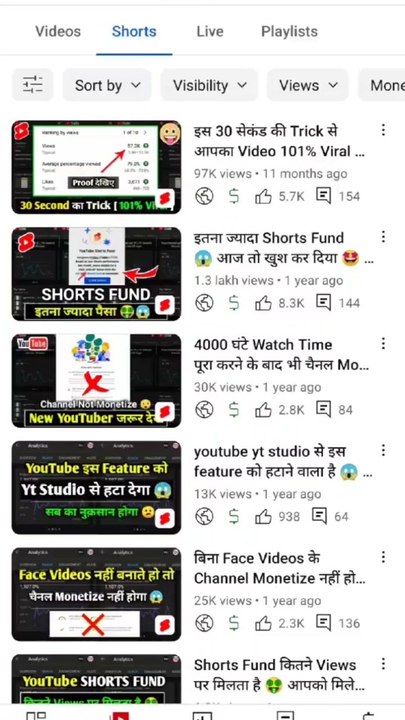405x720 pixels.
Task: Open the 30 Second Trick short
Action: pos(96,167)
